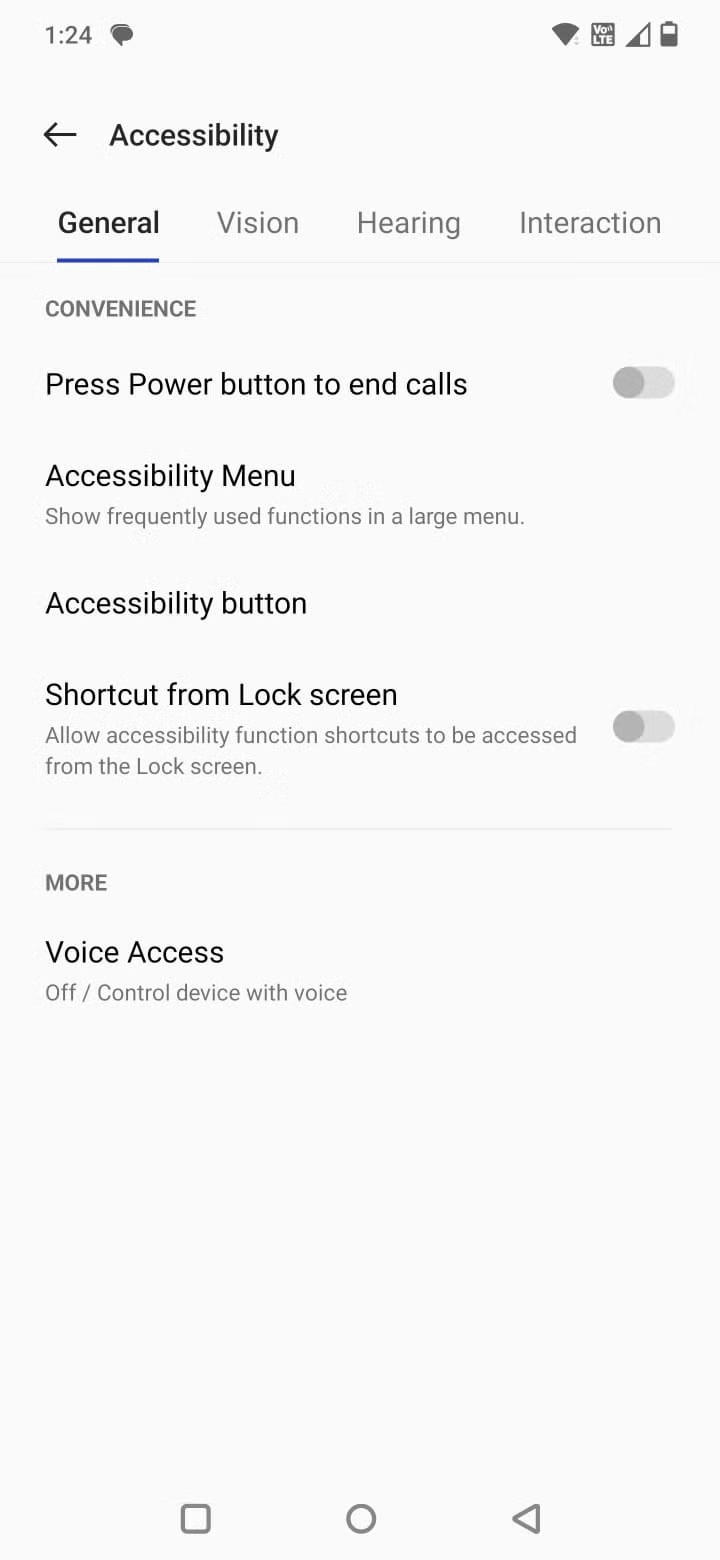Screen dimensions: 720x1560
Task: Go back using the arrow next to Accessibility
Action: click(60, 135)
